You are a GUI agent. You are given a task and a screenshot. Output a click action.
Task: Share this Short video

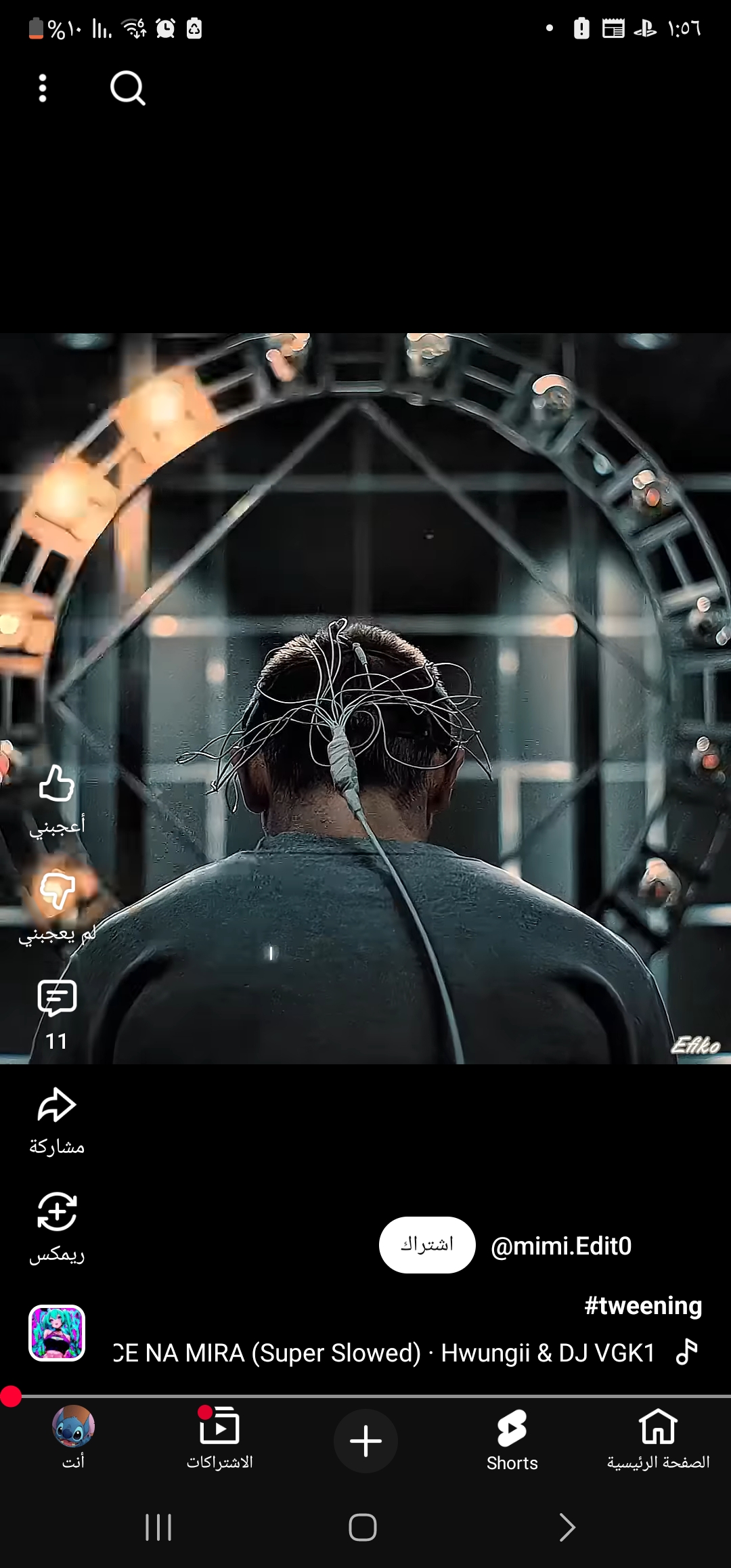click(x=57, y=1106)
